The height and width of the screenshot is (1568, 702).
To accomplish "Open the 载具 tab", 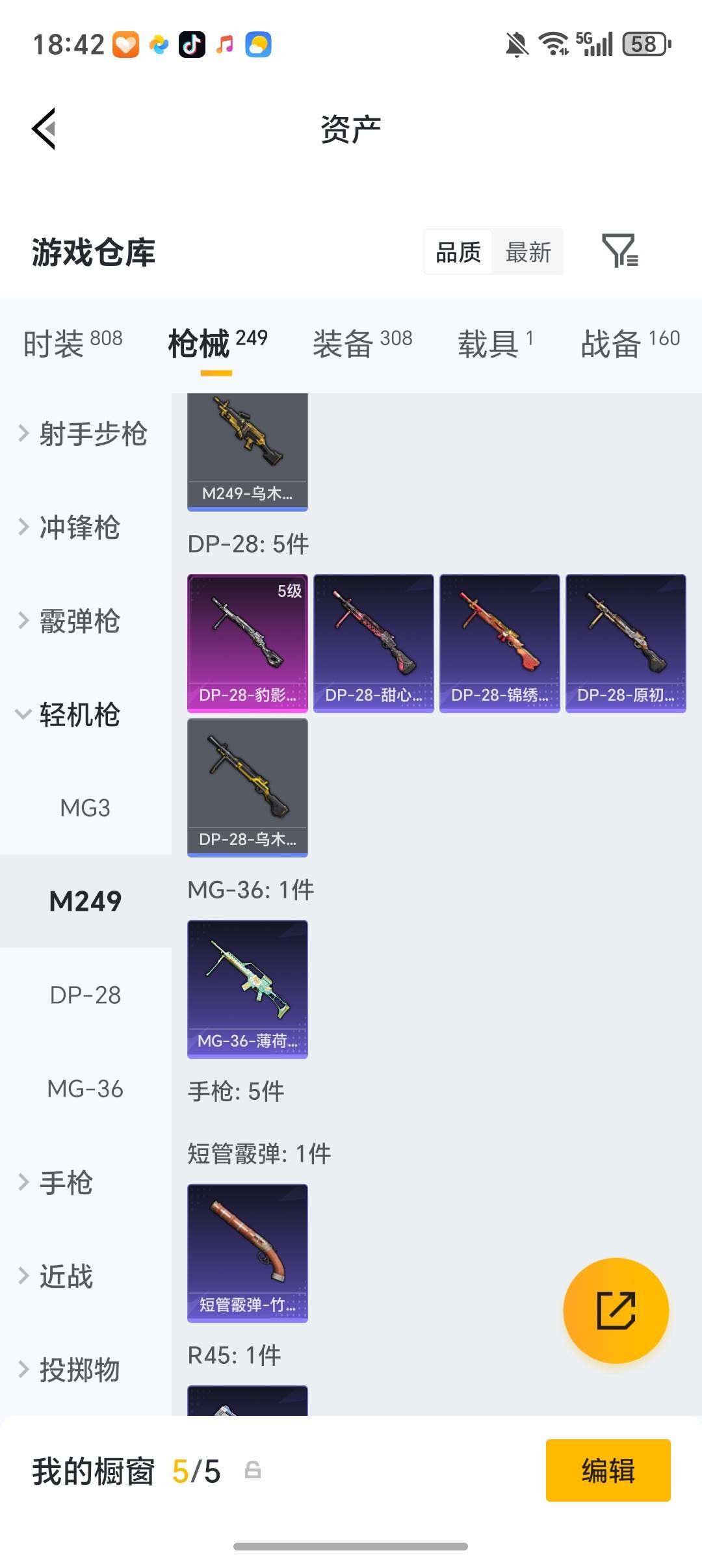I will 495,343.
